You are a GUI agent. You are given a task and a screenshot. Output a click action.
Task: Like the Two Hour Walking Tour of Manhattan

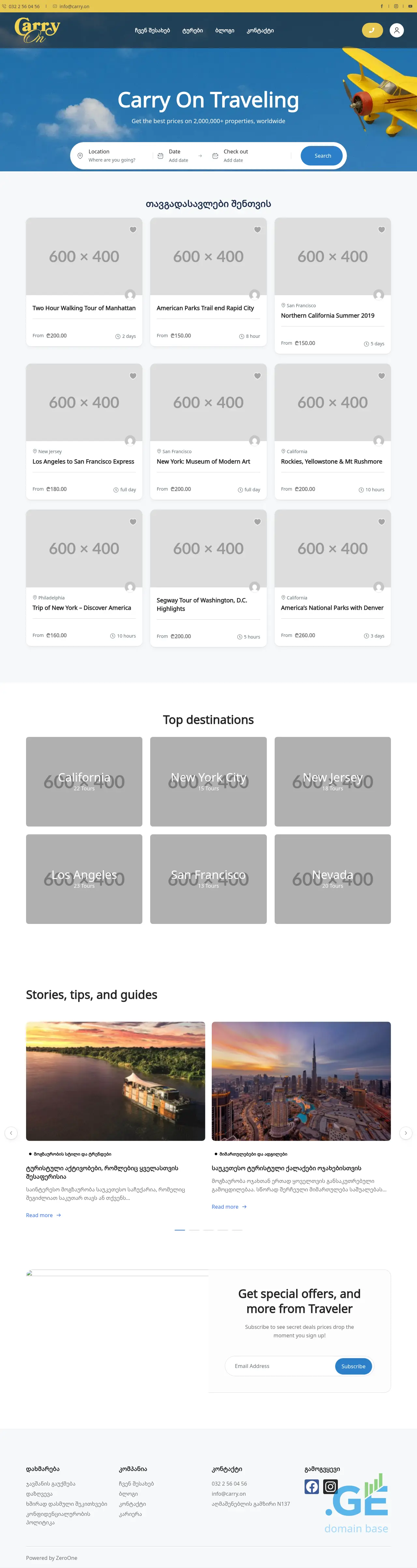pyautogui.click(x=133, y=229)
